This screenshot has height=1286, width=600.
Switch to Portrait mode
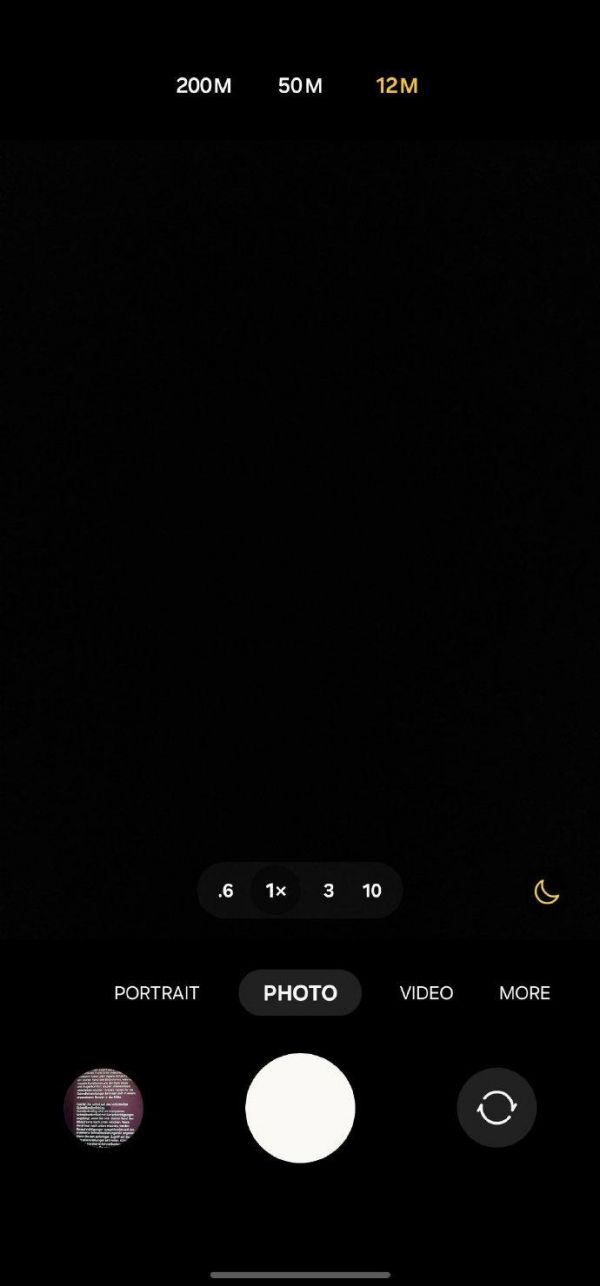tap(157, 993)
